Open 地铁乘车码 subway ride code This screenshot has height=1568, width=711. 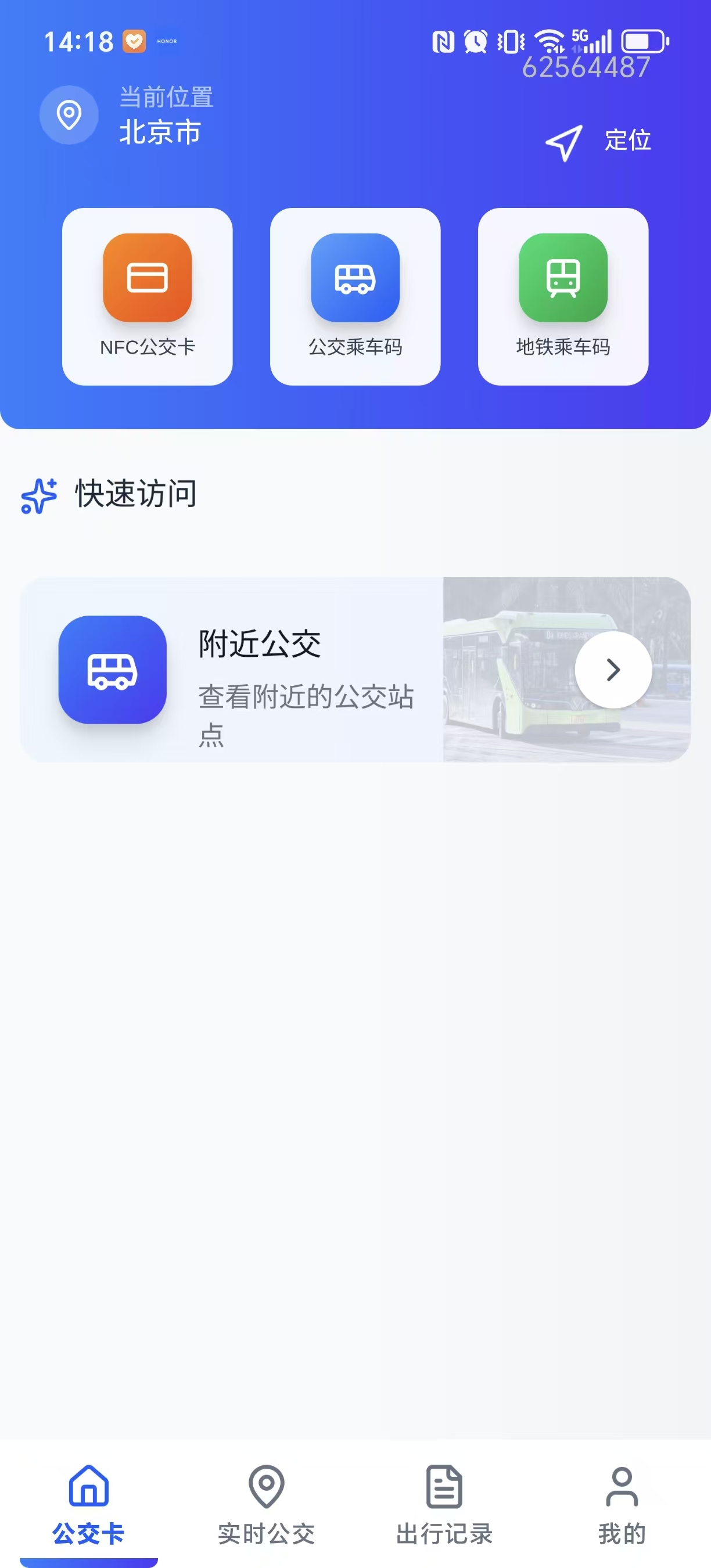point(562,296)
